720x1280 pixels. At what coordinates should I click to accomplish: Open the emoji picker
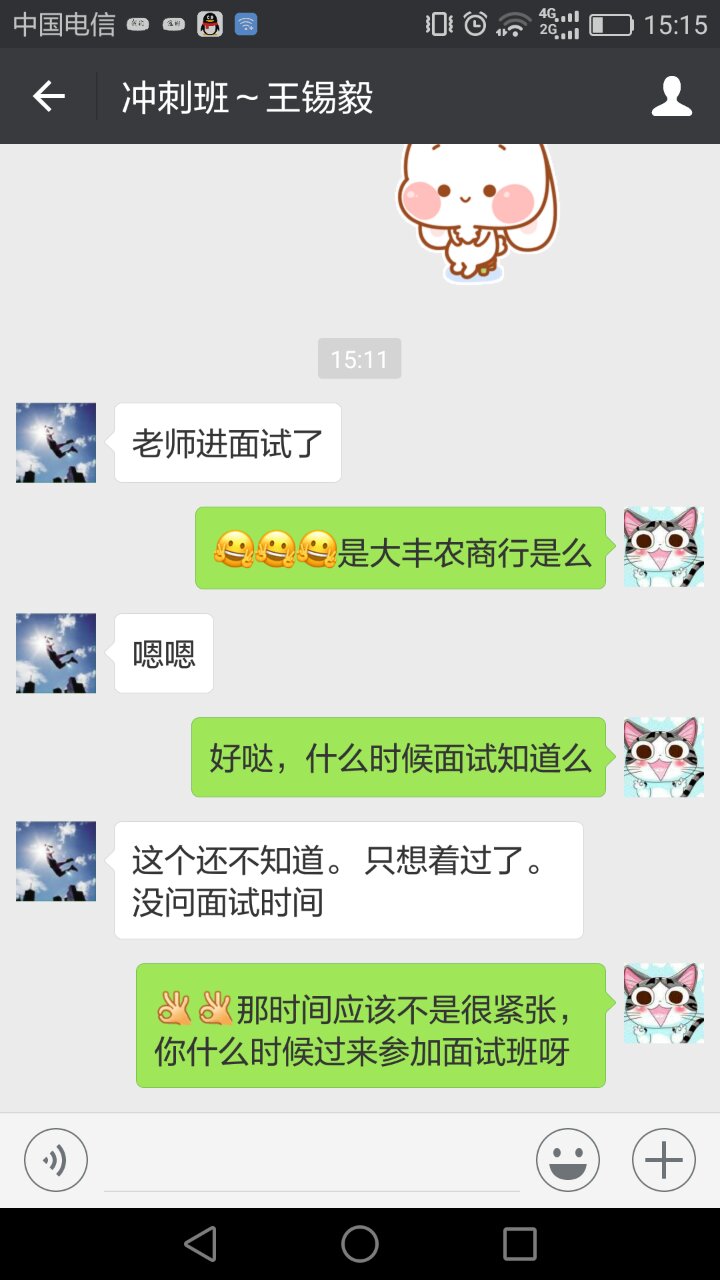pos(567,1160)
